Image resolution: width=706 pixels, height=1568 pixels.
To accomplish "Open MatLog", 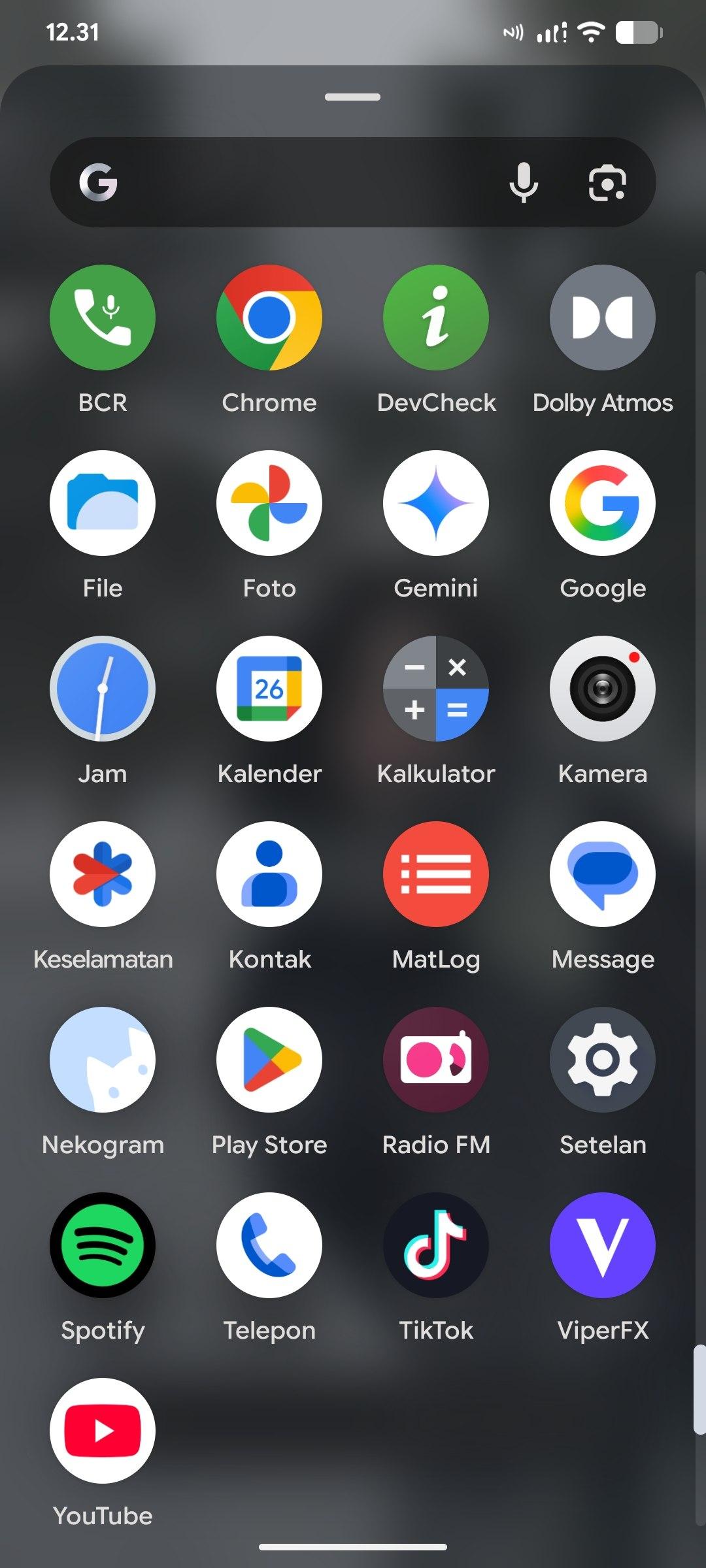I will [436, 874].
